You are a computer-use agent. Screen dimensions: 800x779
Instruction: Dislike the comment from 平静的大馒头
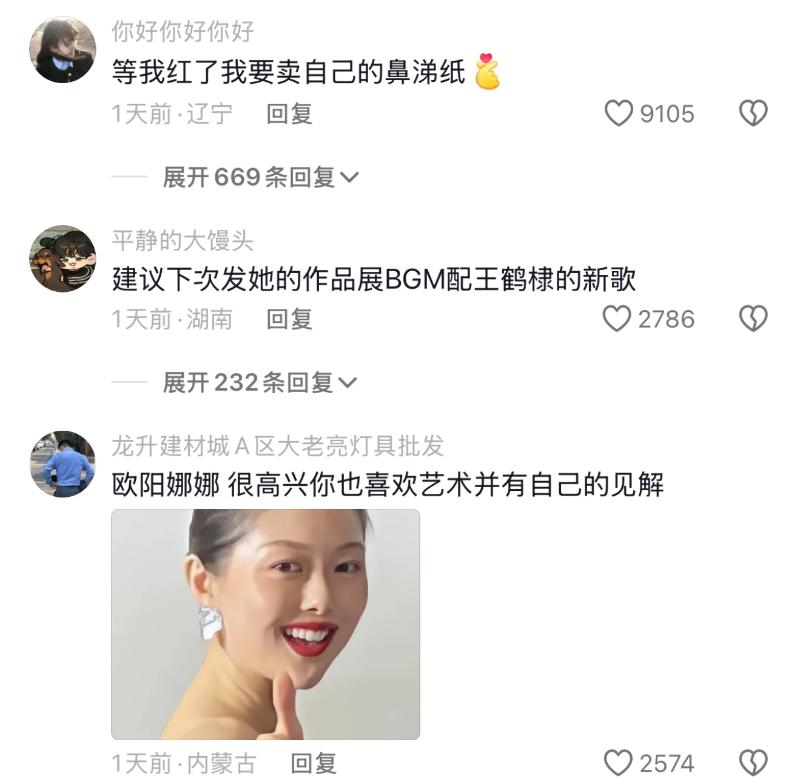[752, 319]
